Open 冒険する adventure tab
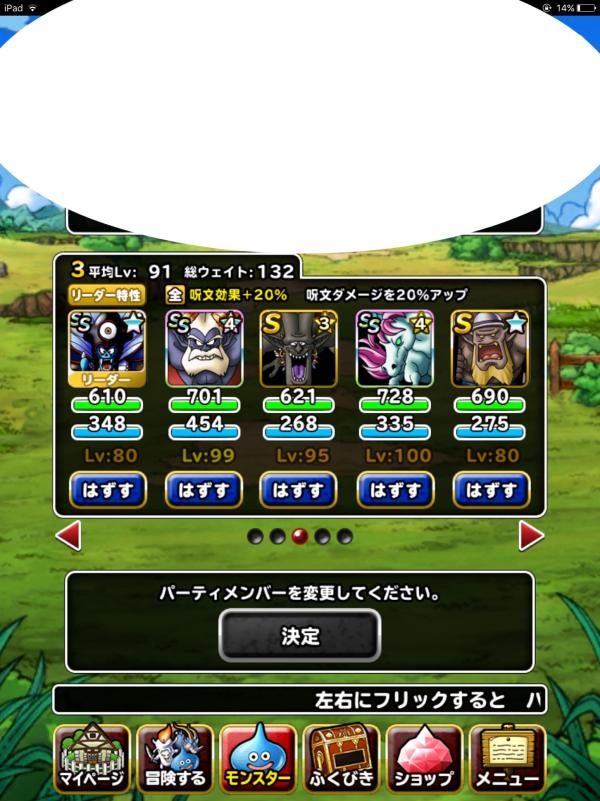The width and height of the screenshot is (600, 801). [x=175, y=759]
